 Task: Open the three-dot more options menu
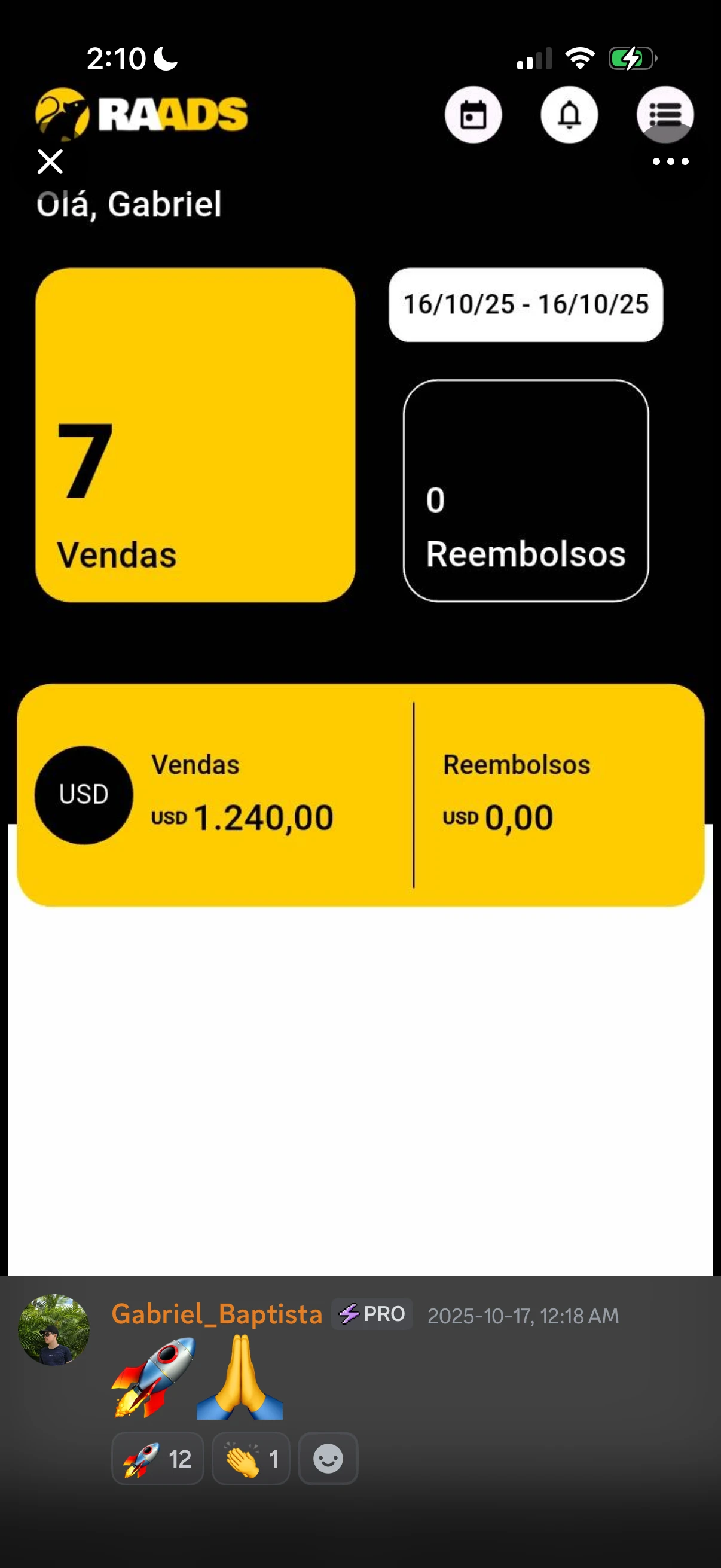670,162
